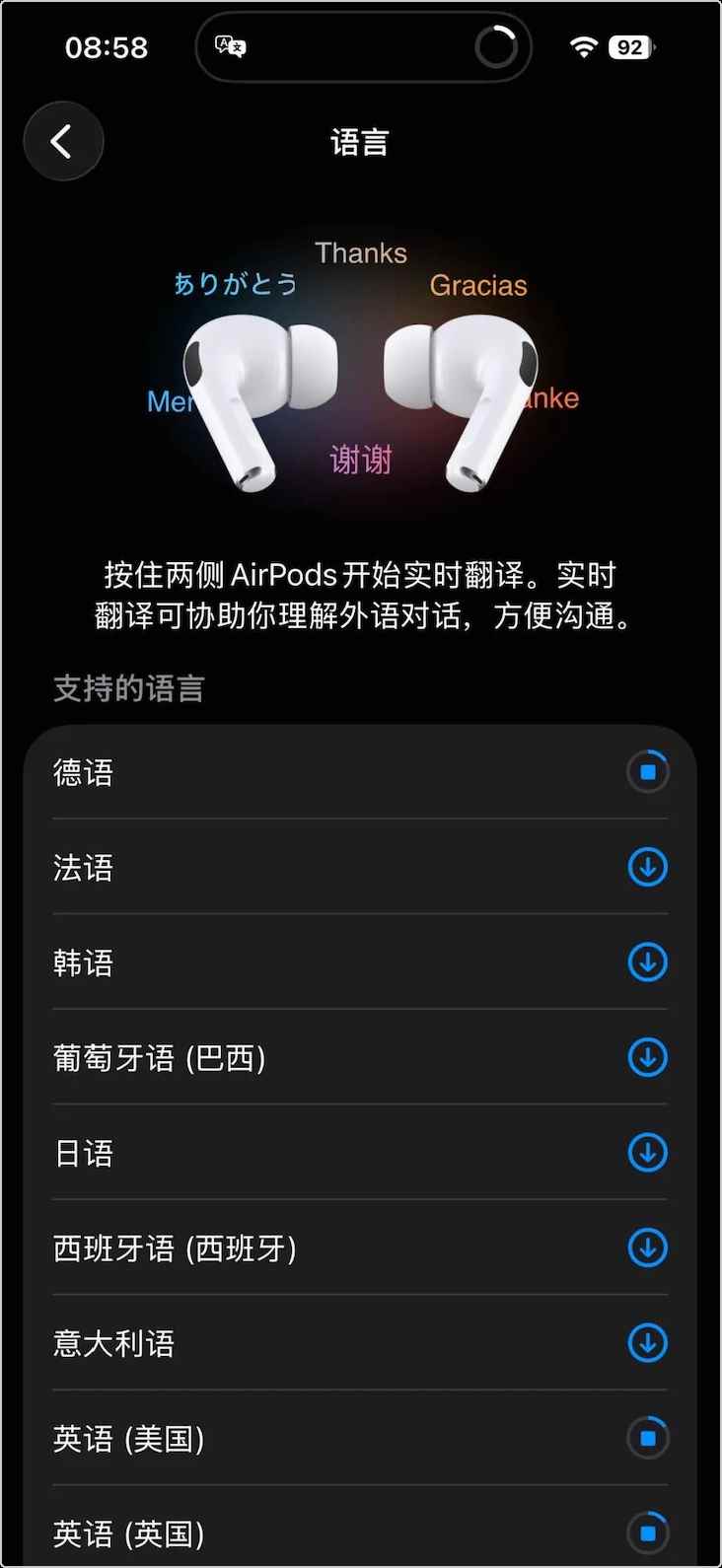The image size is (722, 1568).
Task: Stop the 德语 download
Action: click(648, 772)
